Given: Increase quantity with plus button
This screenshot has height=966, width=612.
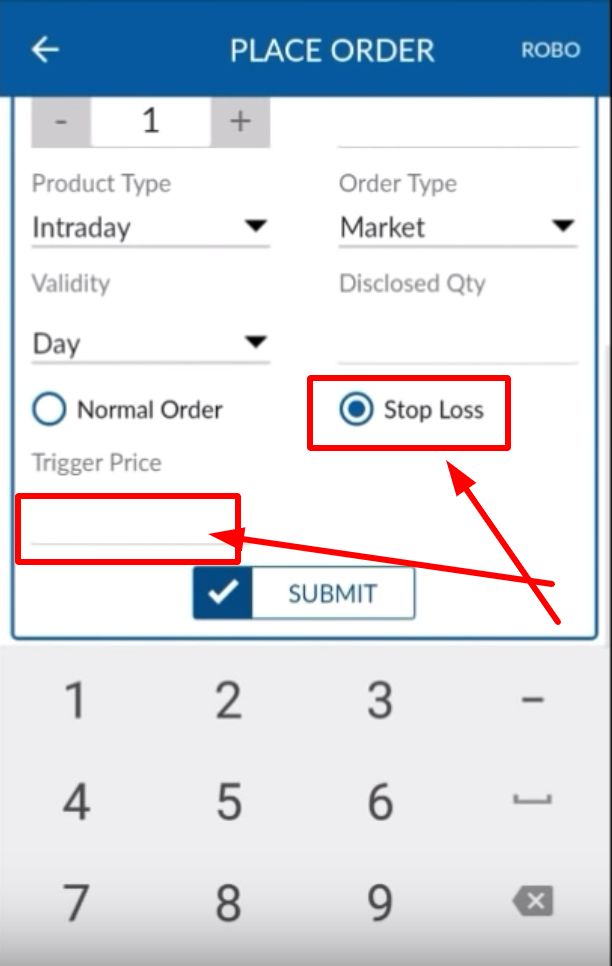Looking at the screenshot, I should [240, 122].
